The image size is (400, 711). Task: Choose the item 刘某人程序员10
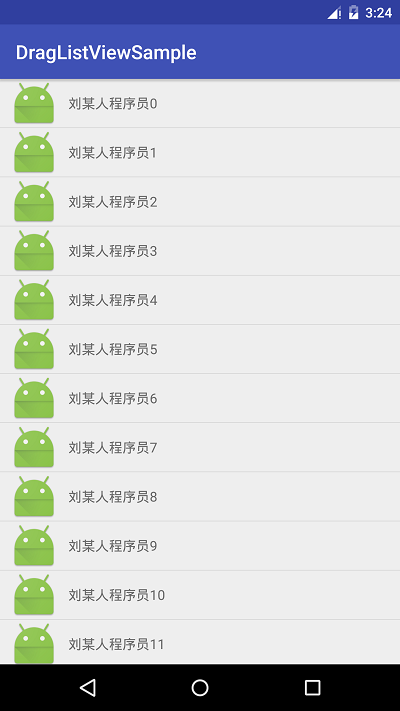point(200,595)
